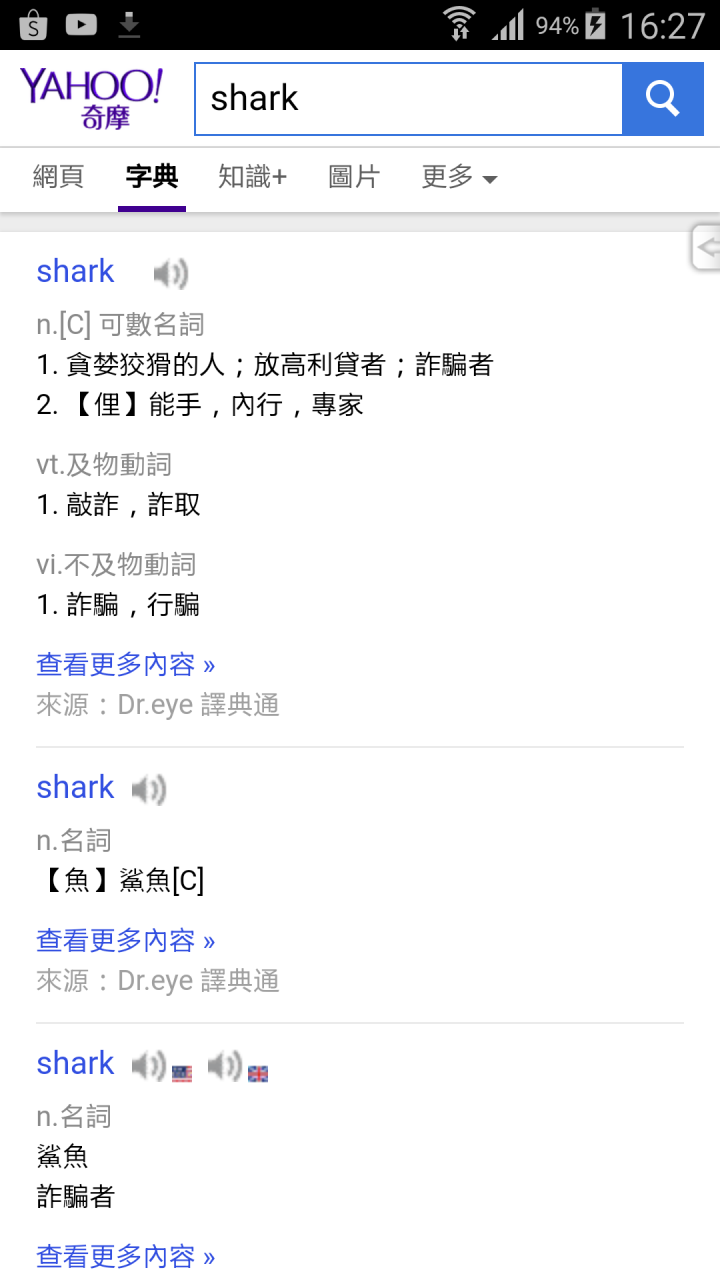The height and width of the screenshot is (1280, 720).
Task: Go to Yahoo奇摩 home via the logo
Action: (92, 98)
